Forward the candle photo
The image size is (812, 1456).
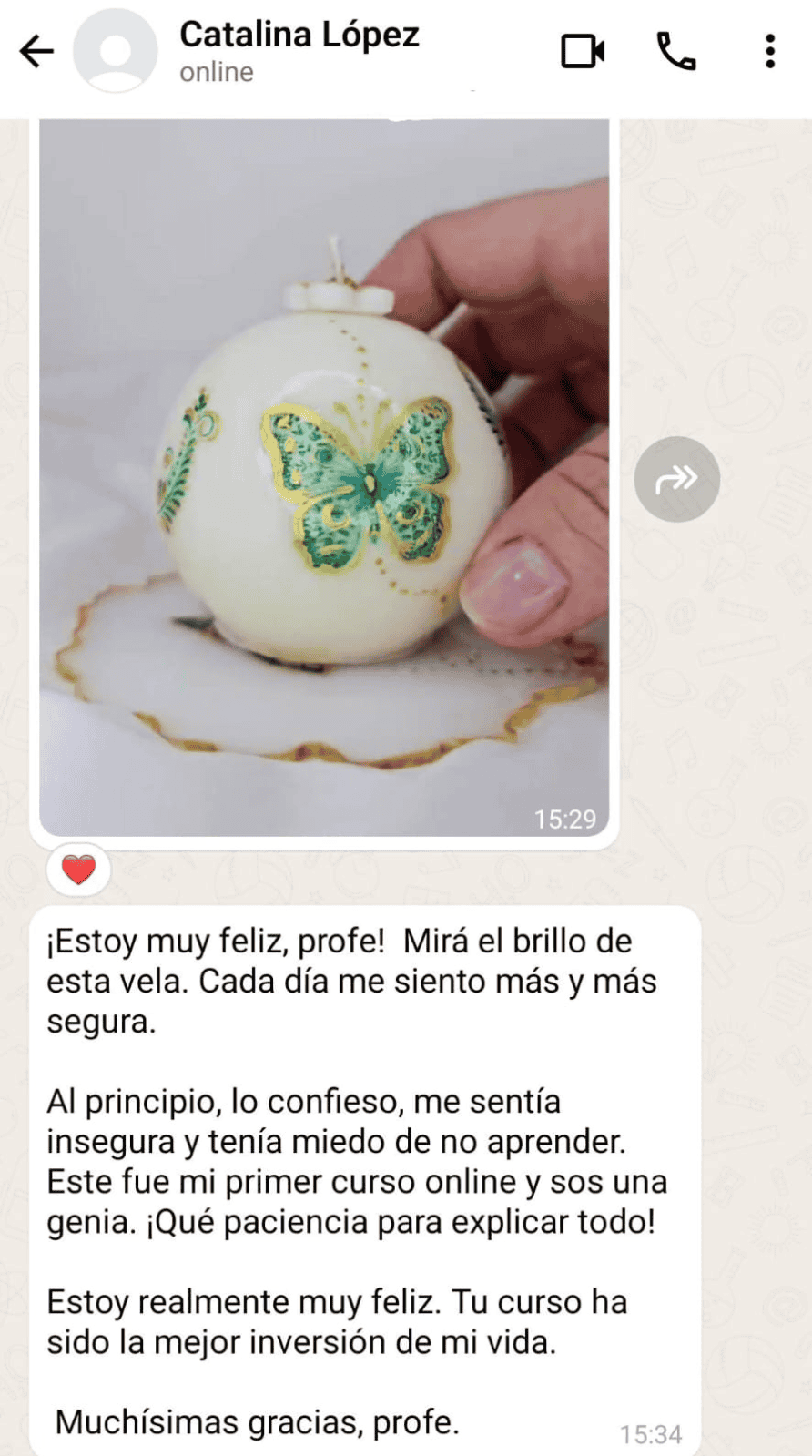pyautogui.click(x=676, y=479)
